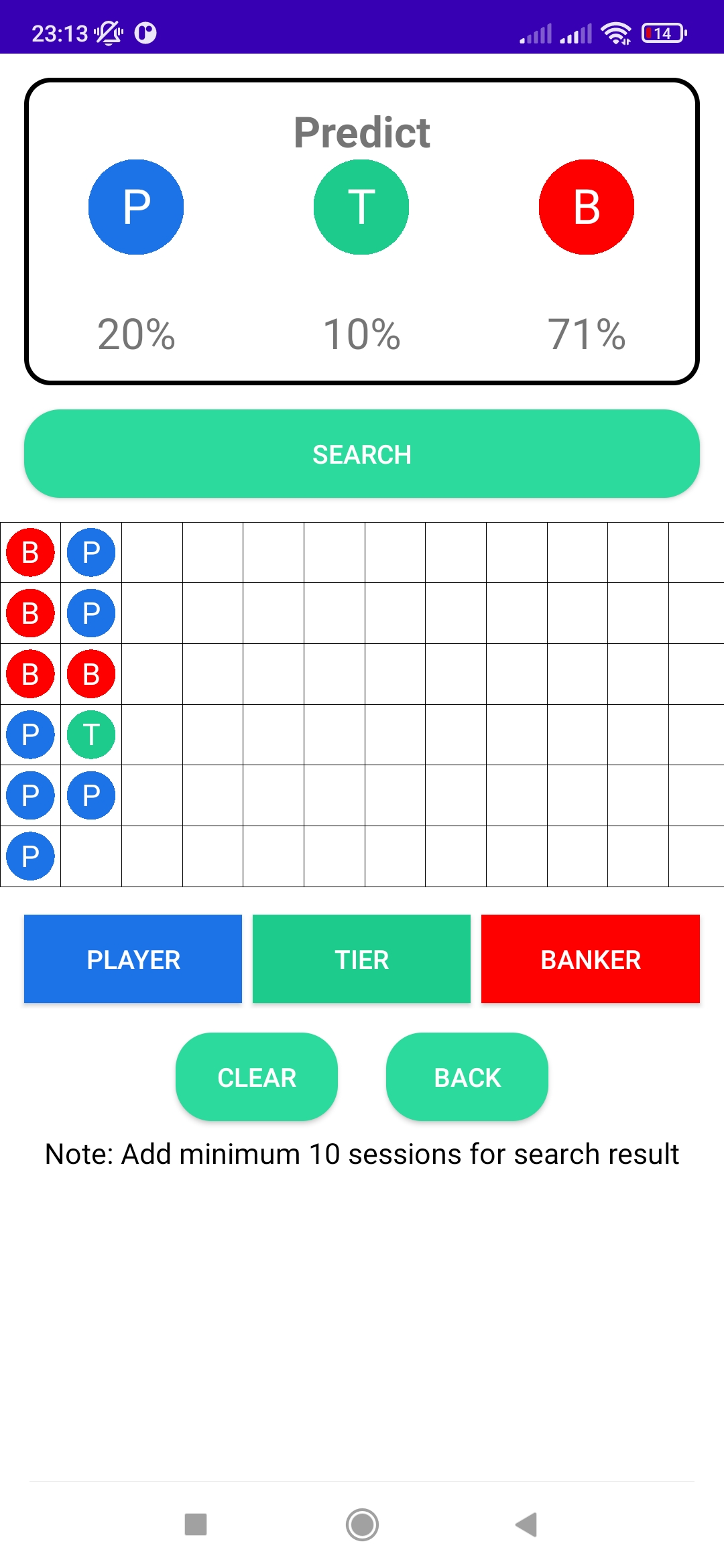The height and width of the screenshot is (1568, 724).
Task: Undo last entry with BACK button
Action: click(x=467, y=1077)
